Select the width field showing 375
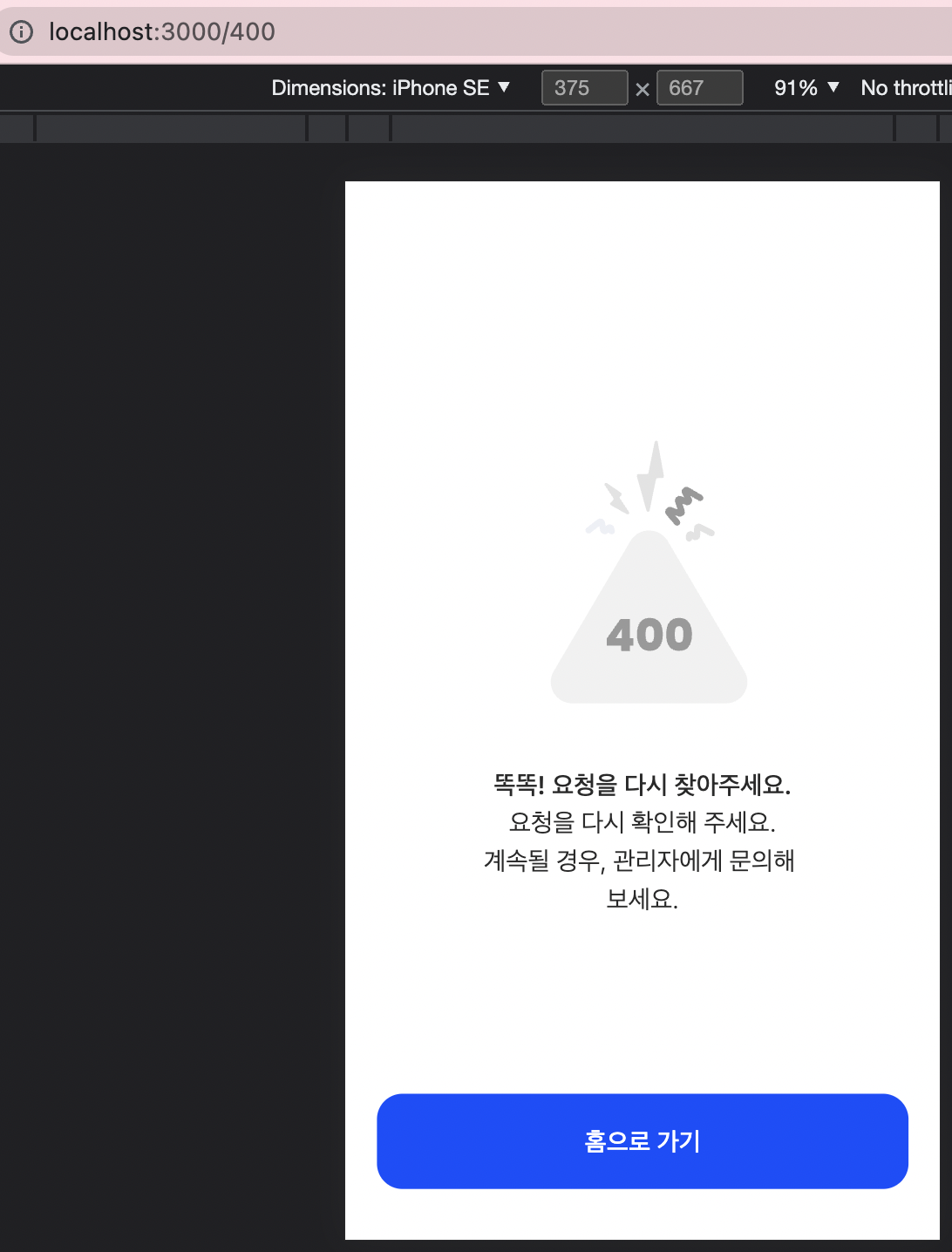 coord(584,88)
